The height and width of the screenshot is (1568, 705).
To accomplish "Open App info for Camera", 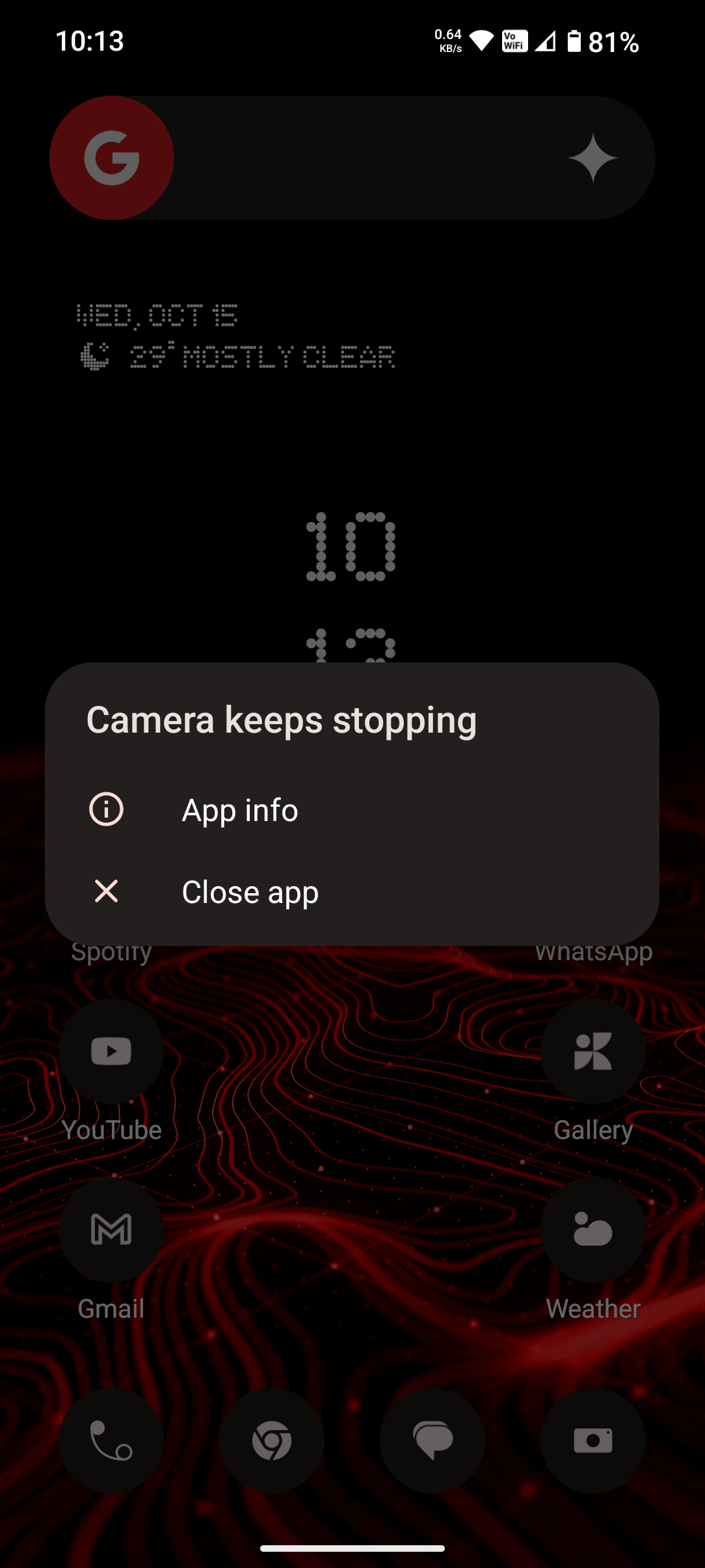I will tap(240, 810).
